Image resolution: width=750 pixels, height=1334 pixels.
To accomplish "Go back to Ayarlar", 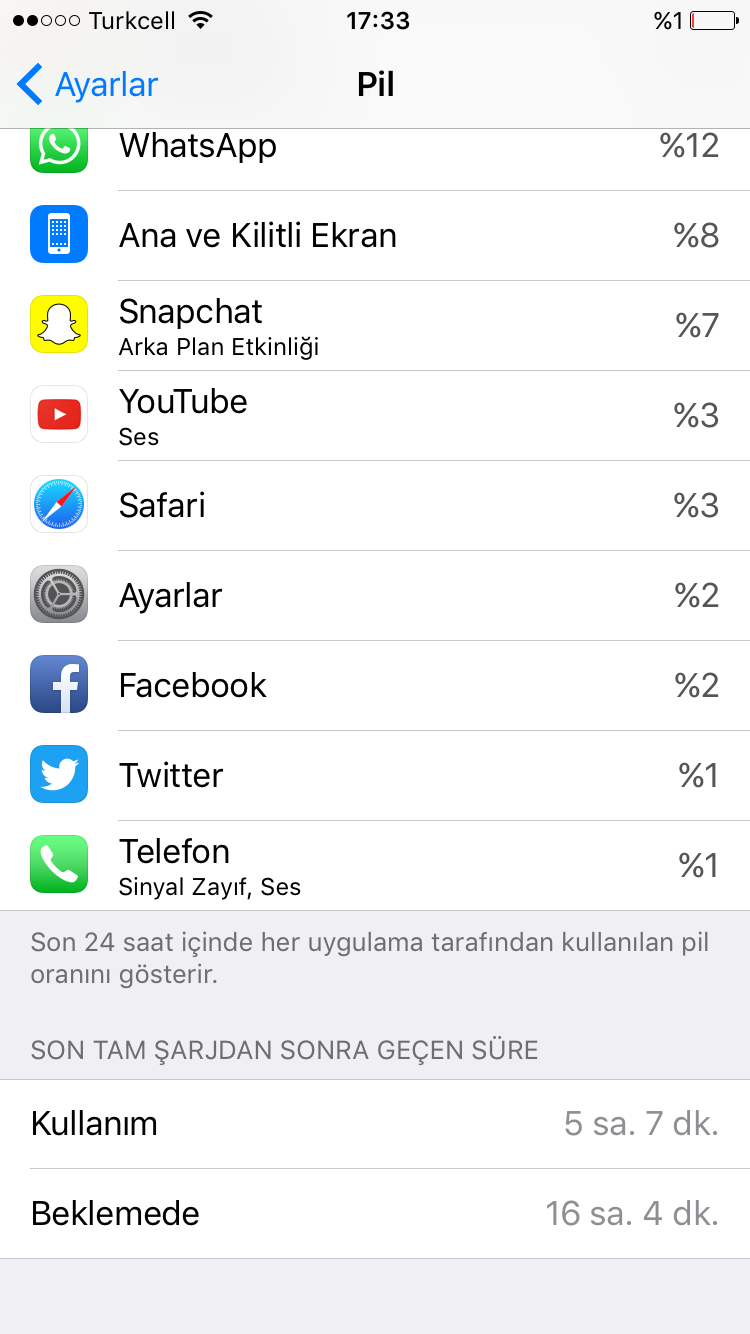I will point(88,85).
